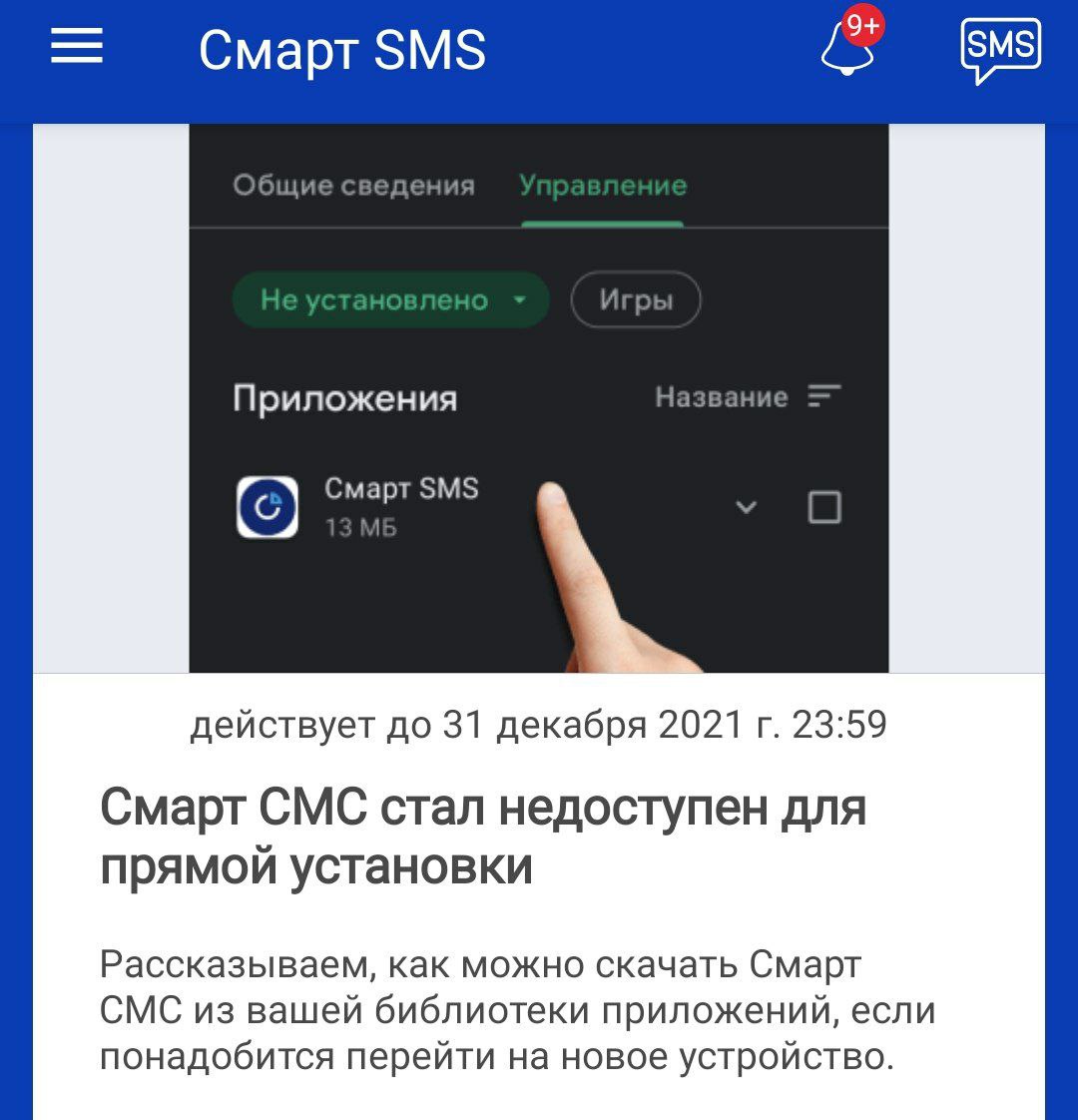Open the article about Смарт СМС direct install
The image size is (1078, 1120).
click(x=483, y=836)
